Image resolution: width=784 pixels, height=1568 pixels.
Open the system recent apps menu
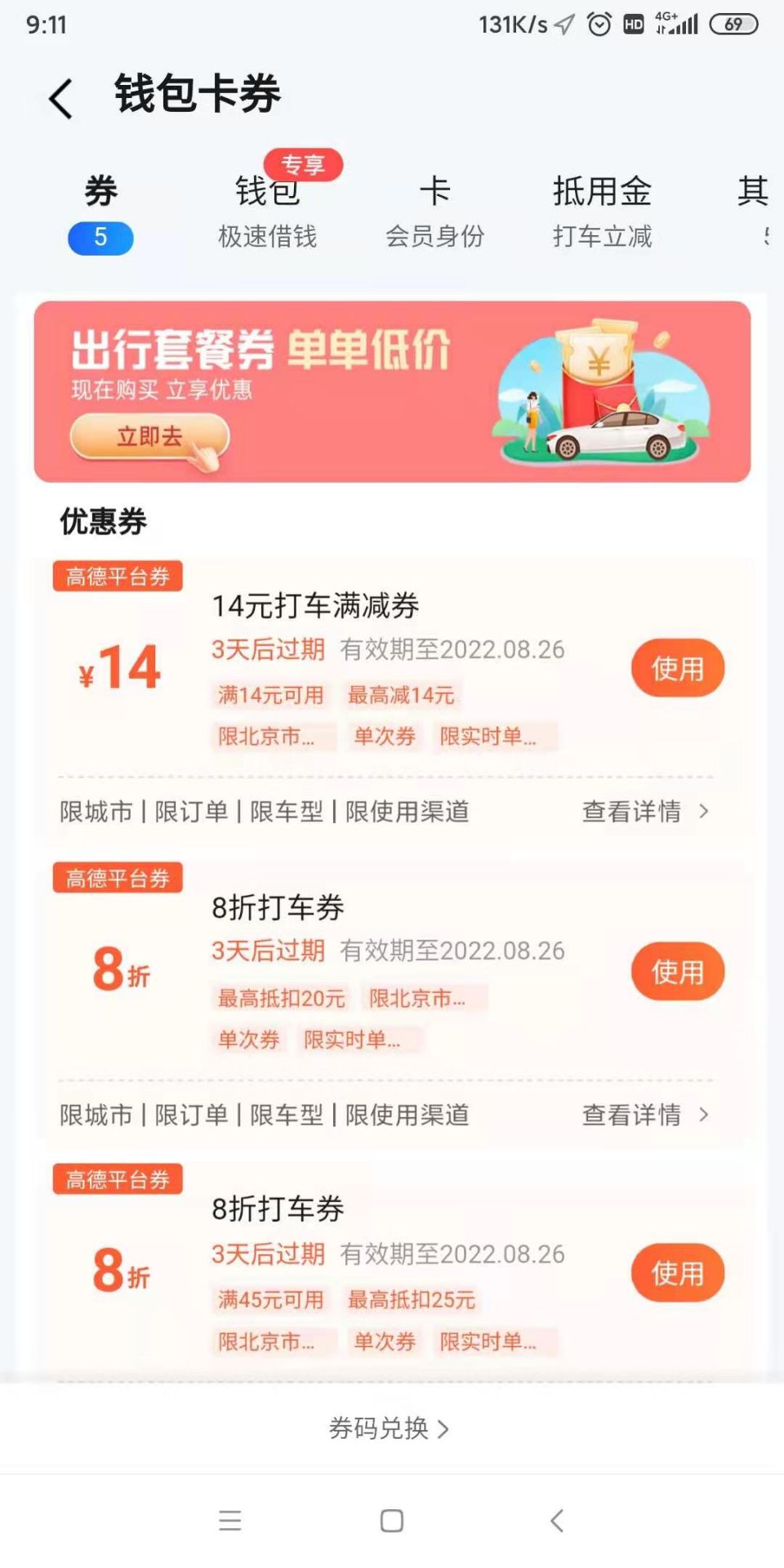tap(230, 1521)
